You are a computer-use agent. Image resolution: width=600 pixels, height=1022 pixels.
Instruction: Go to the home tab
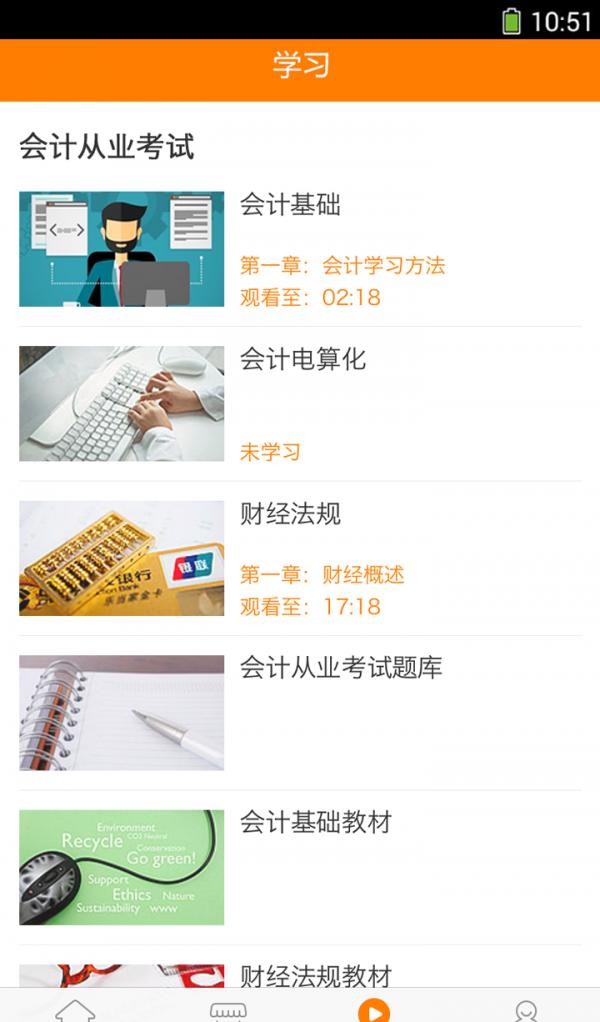point(75,1010)
